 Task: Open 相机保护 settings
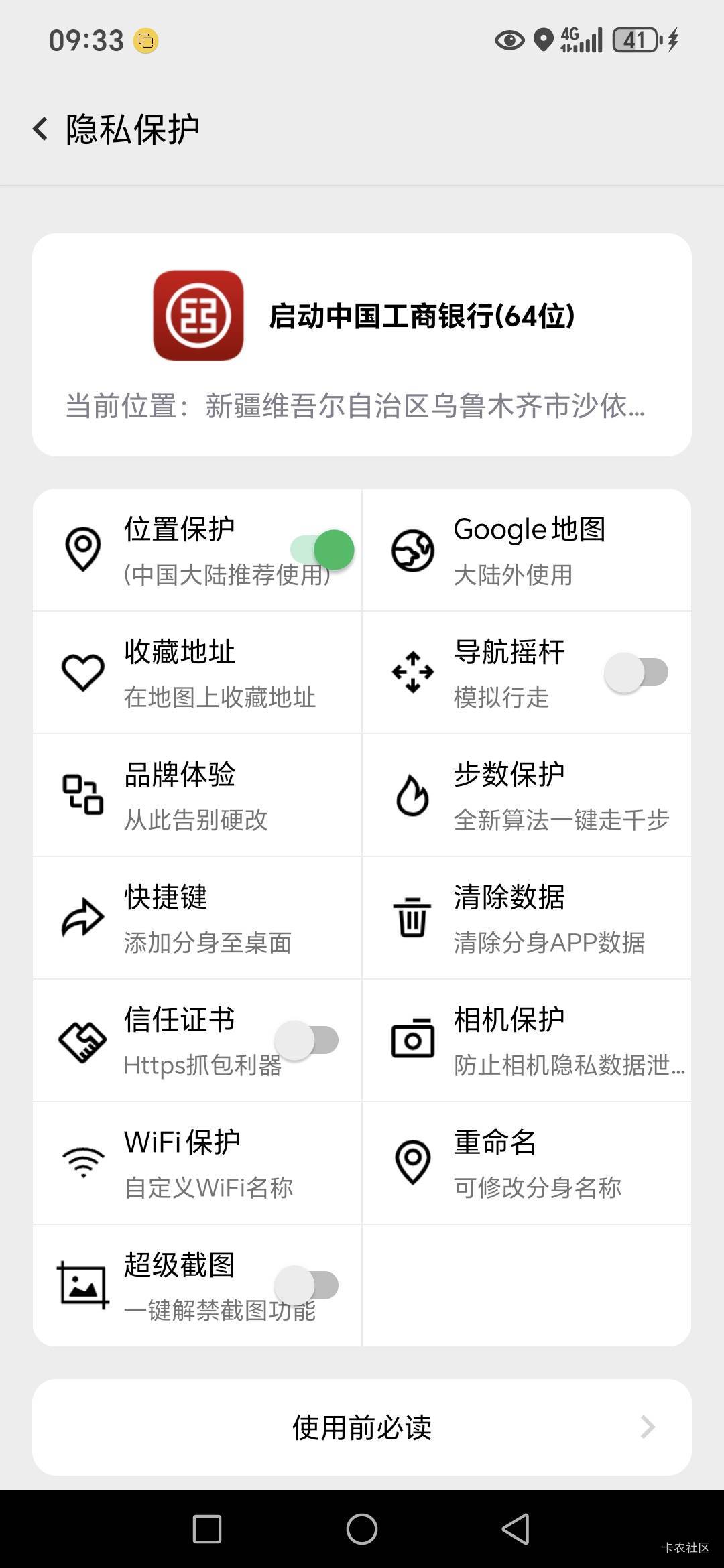click(x=527, y=1041)
